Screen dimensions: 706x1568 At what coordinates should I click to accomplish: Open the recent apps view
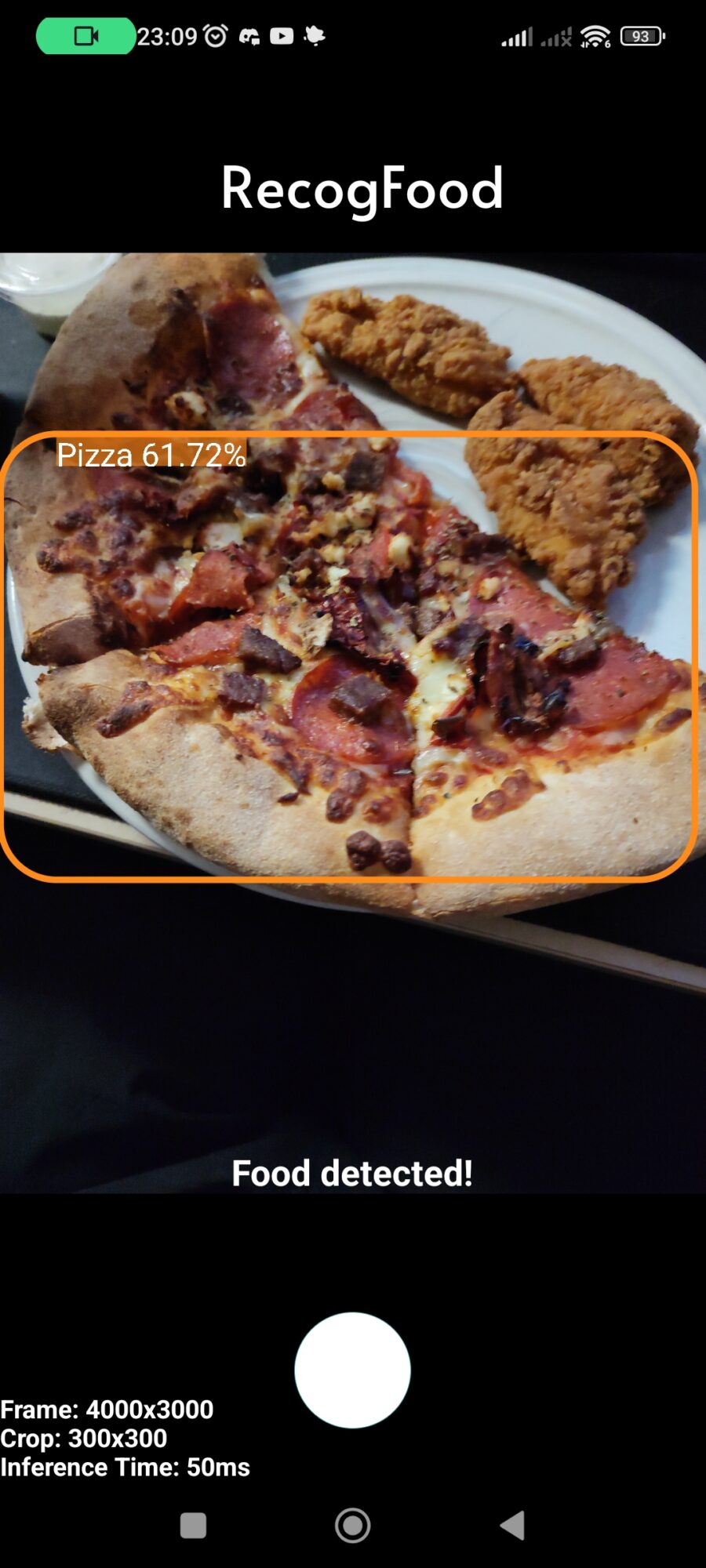click(193, 1526)
